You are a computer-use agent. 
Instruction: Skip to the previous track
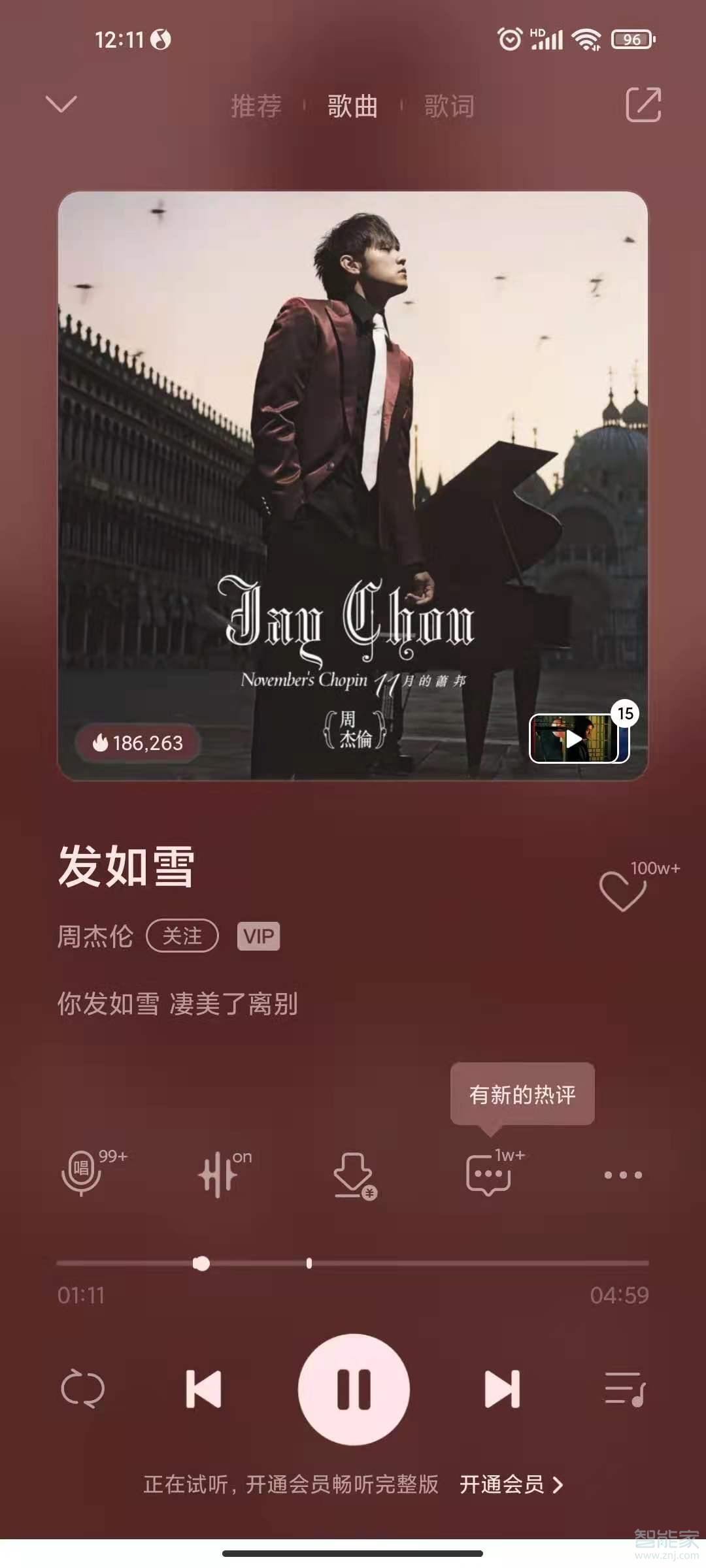tap(204, 1389)
